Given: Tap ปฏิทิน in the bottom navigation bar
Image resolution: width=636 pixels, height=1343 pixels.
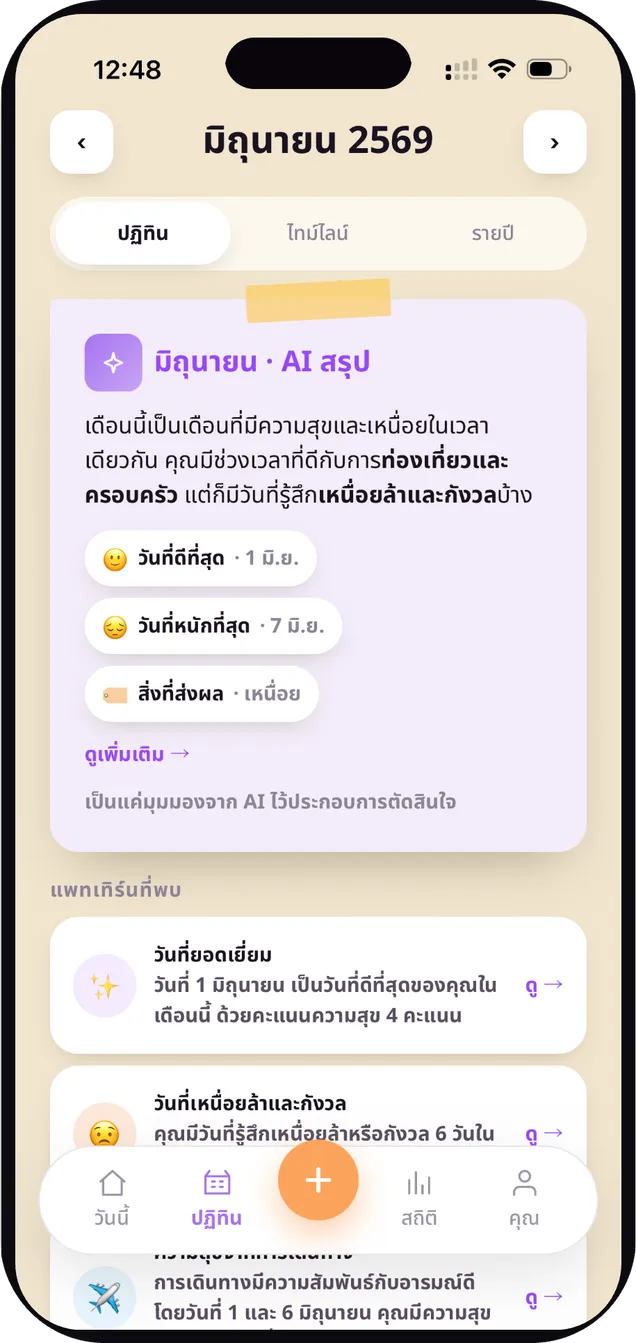Looking at the screenshot, I should [217, 1199].
